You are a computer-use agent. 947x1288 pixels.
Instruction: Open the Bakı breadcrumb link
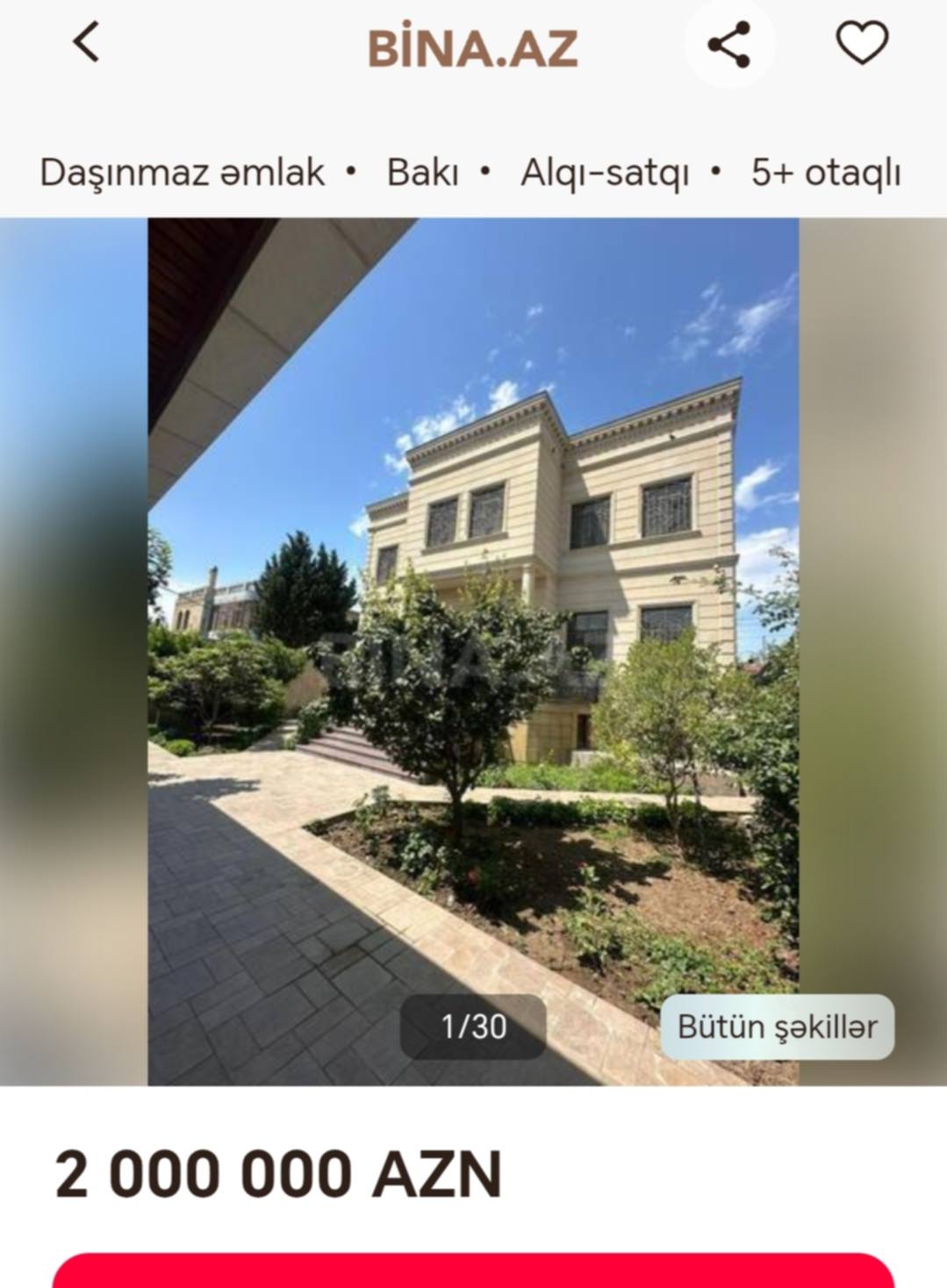click(x=422, y=173)
